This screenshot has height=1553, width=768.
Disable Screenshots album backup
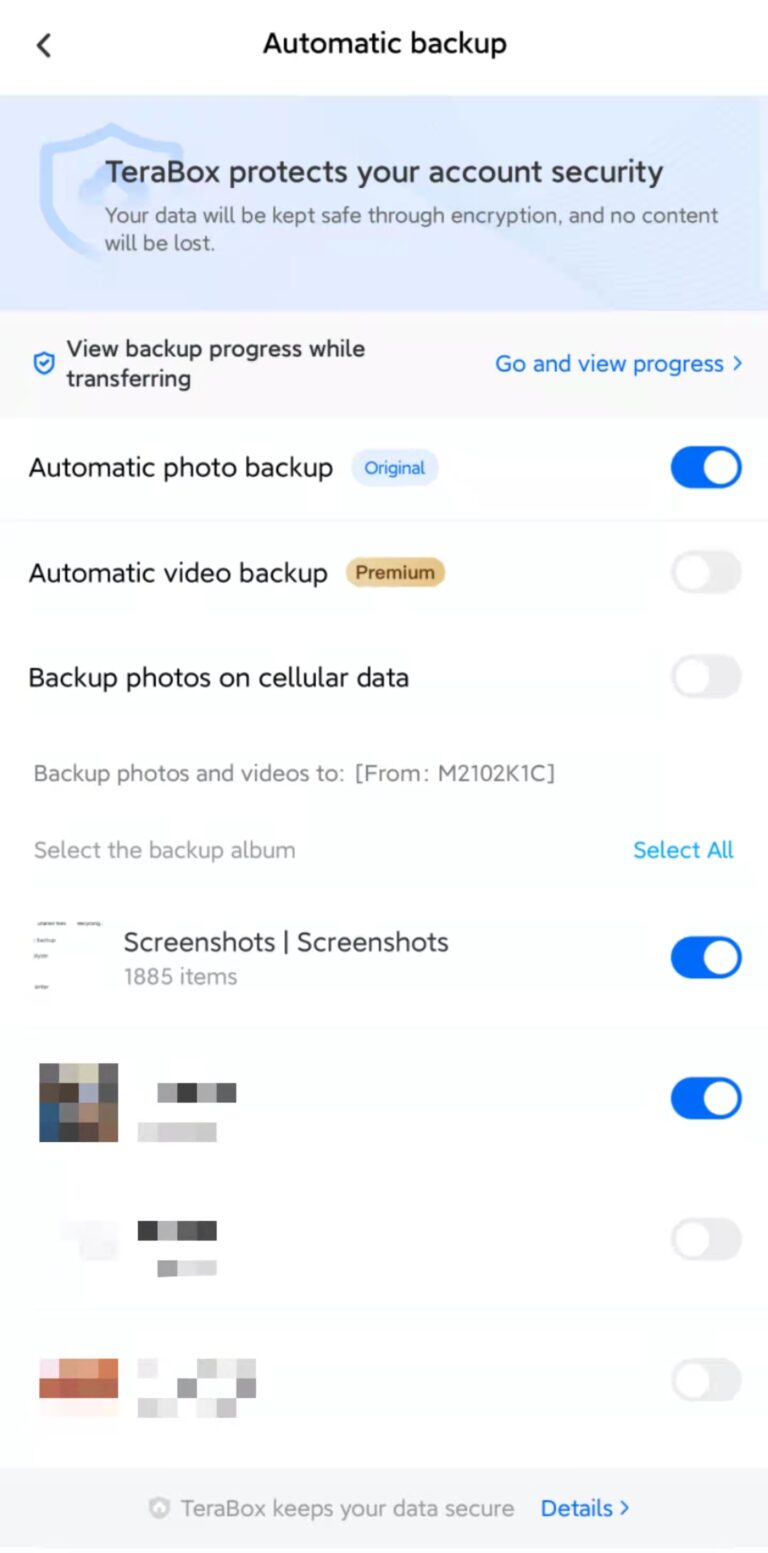click(x=706, y=957)
